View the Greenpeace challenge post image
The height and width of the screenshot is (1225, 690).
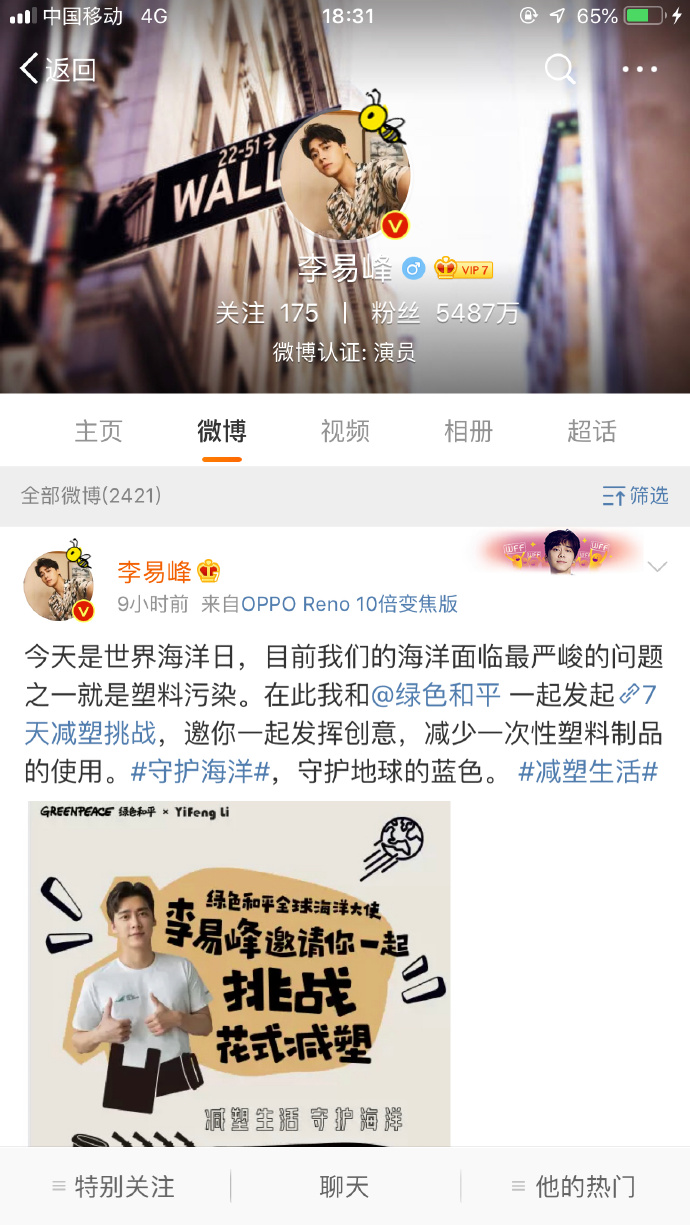pyautogui.click(x=239, y=973)
